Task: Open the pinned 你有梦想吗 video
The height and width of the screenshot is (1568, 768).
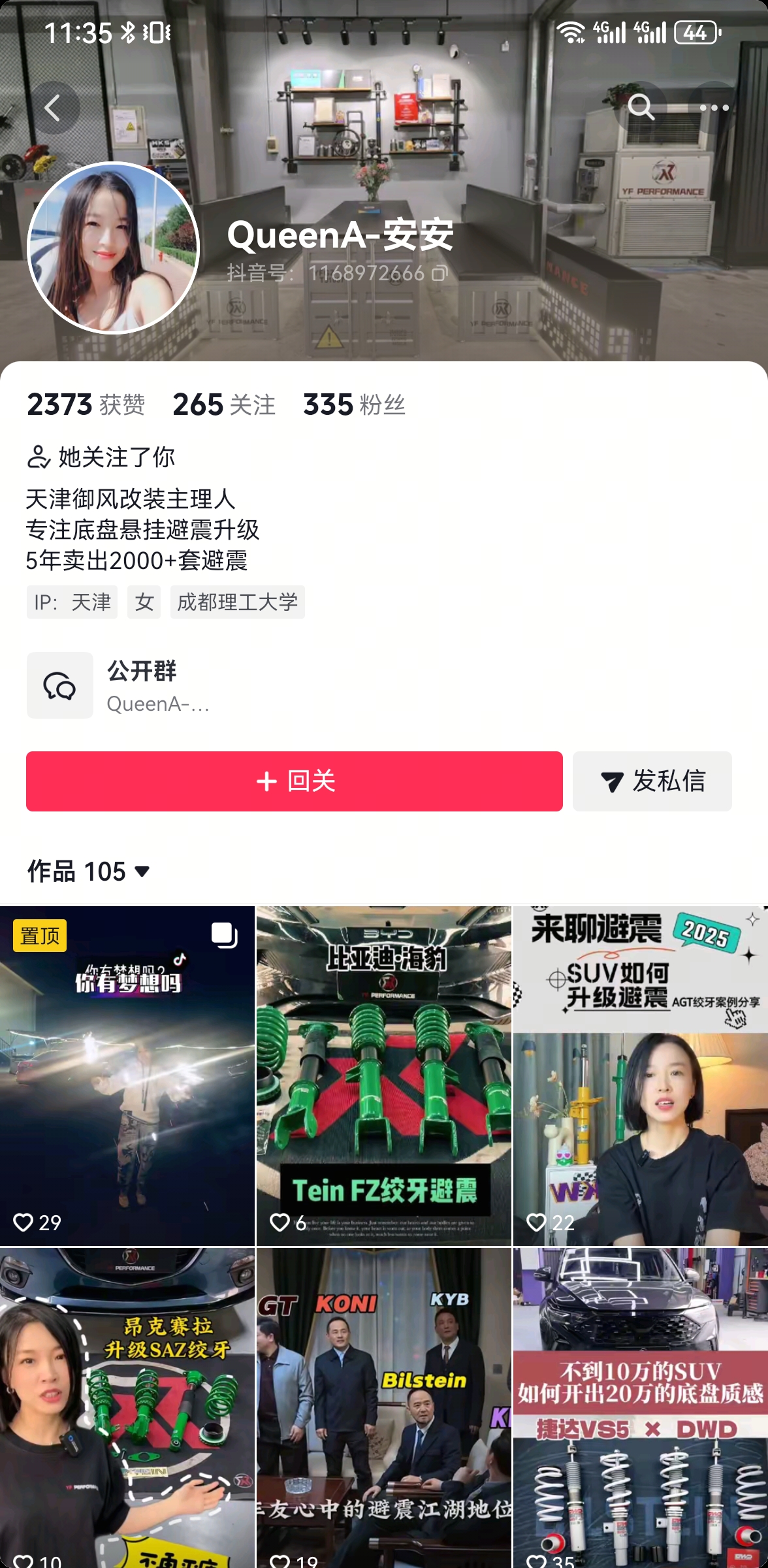Action: (127, 1075)
